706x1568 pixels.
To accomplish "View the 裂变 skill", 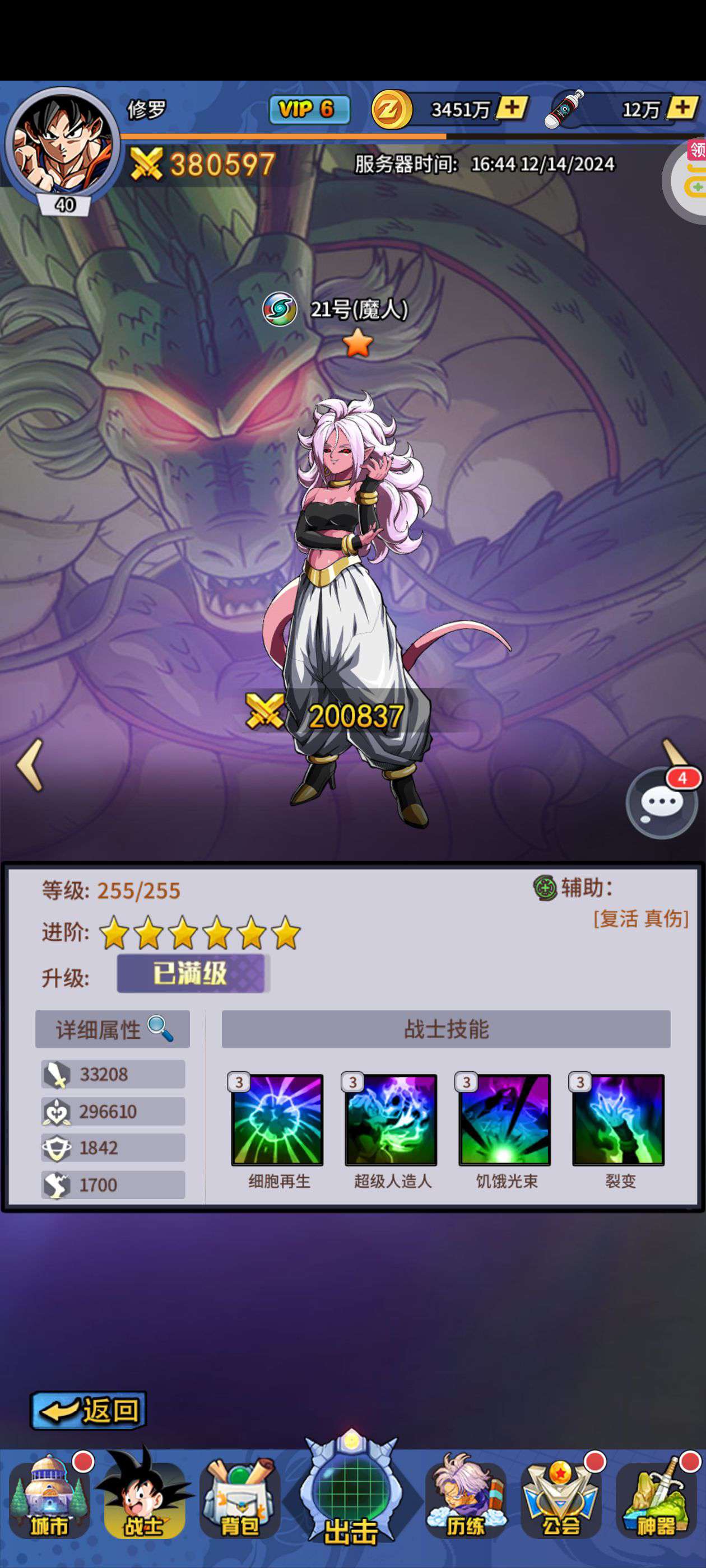I will [x=618, y=1119].
